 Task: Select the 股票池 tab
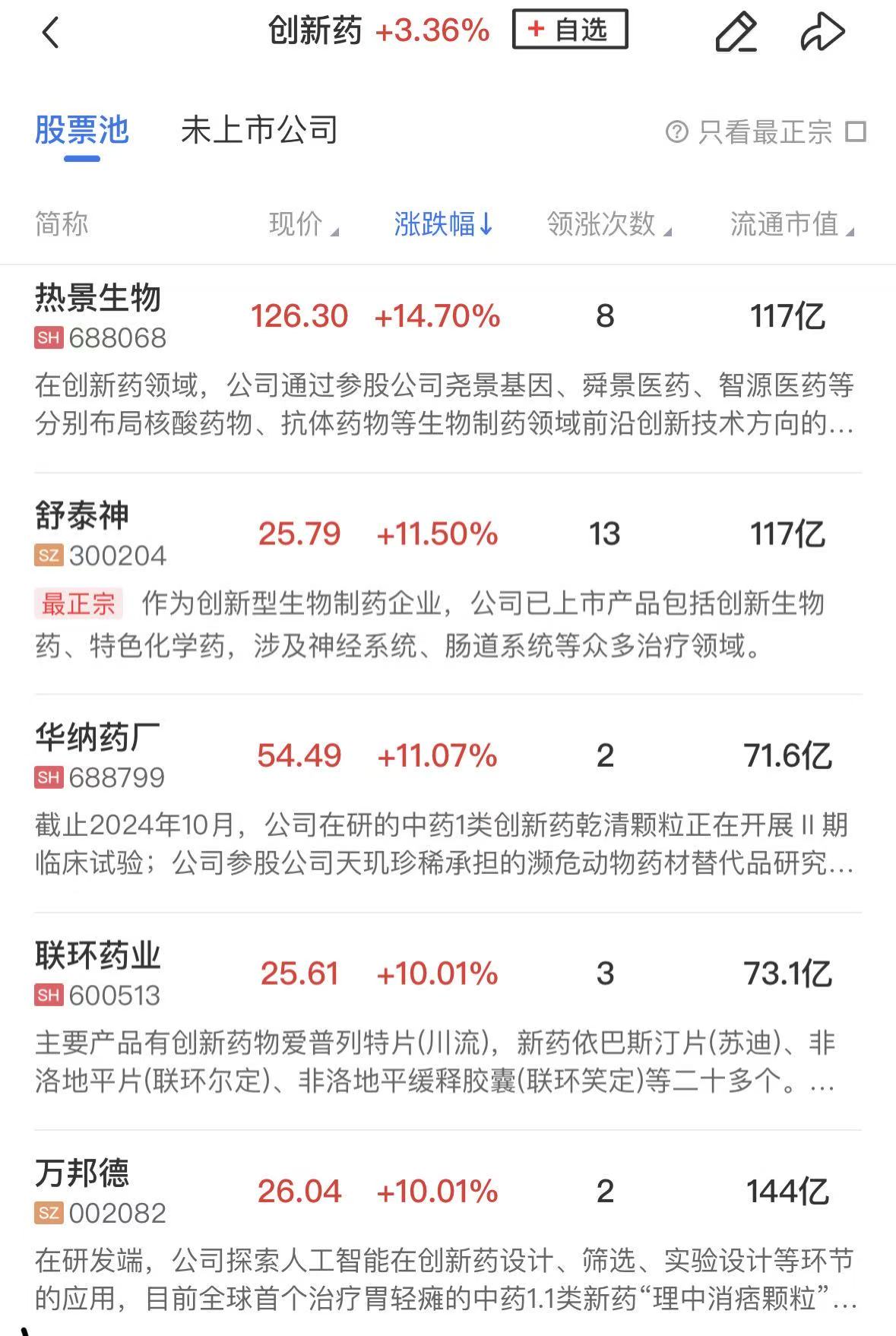81,131
